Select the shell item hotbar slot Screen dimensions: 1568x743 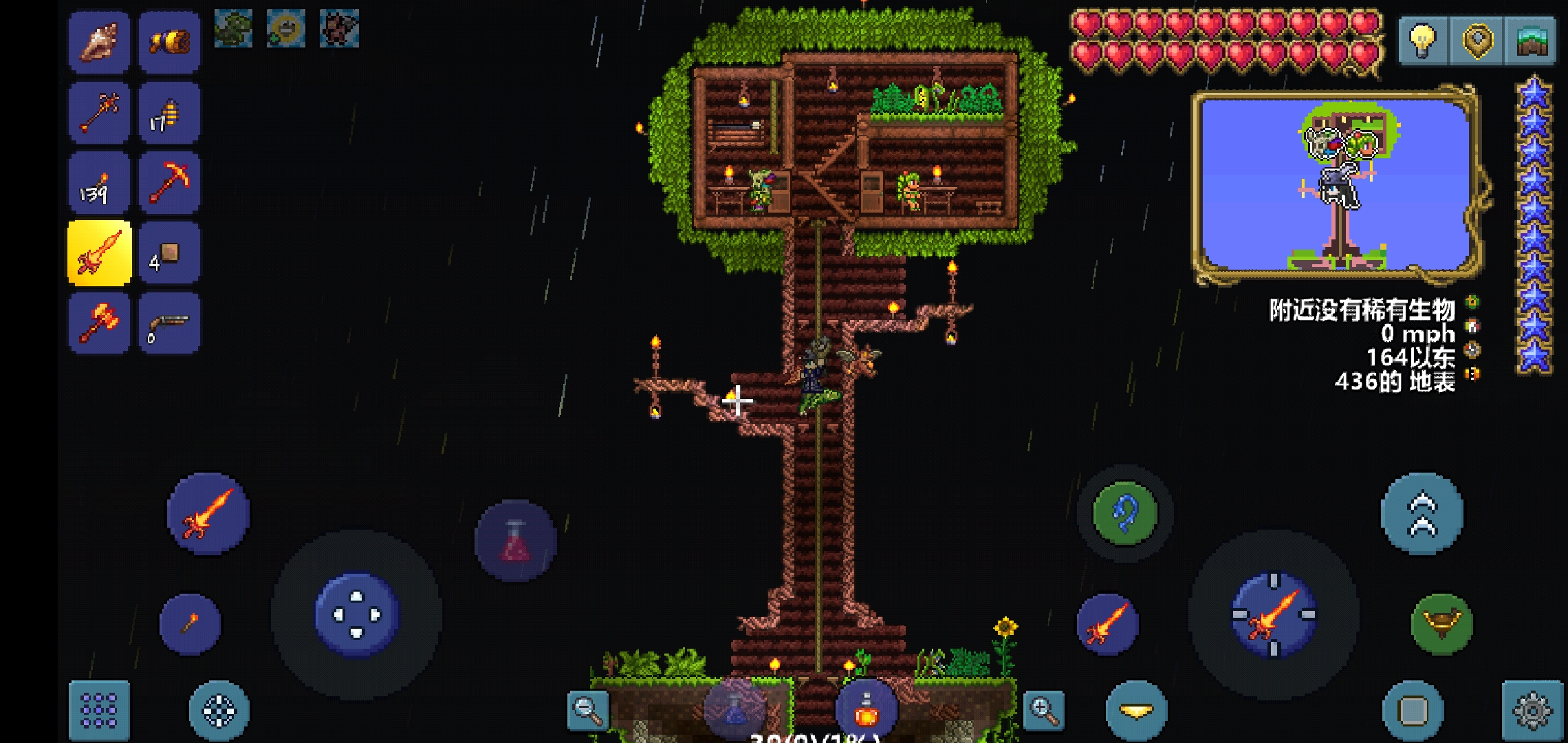pyautogui.click(x=99, y=41)
